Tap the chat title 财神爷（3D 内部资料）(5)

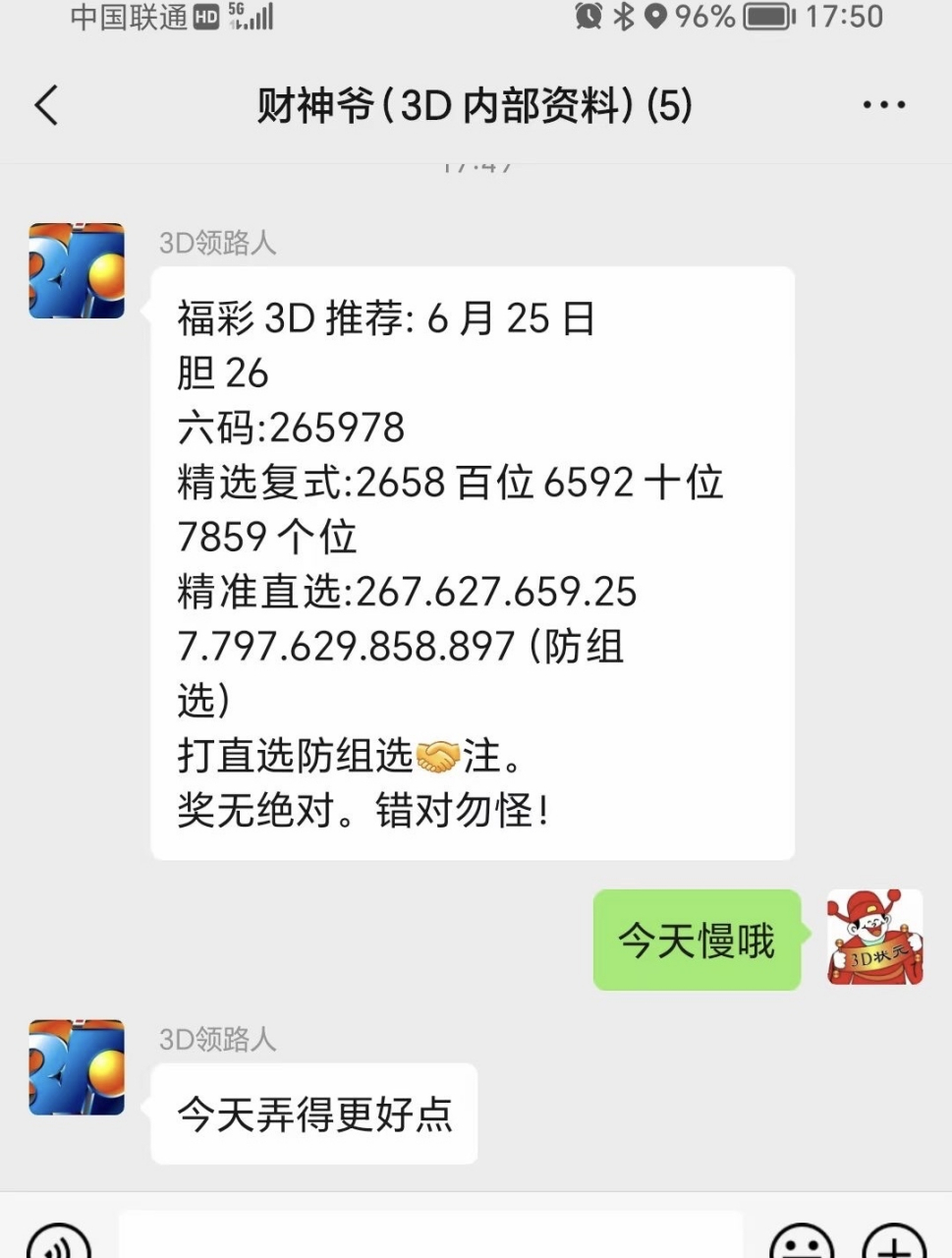(476, 104)
